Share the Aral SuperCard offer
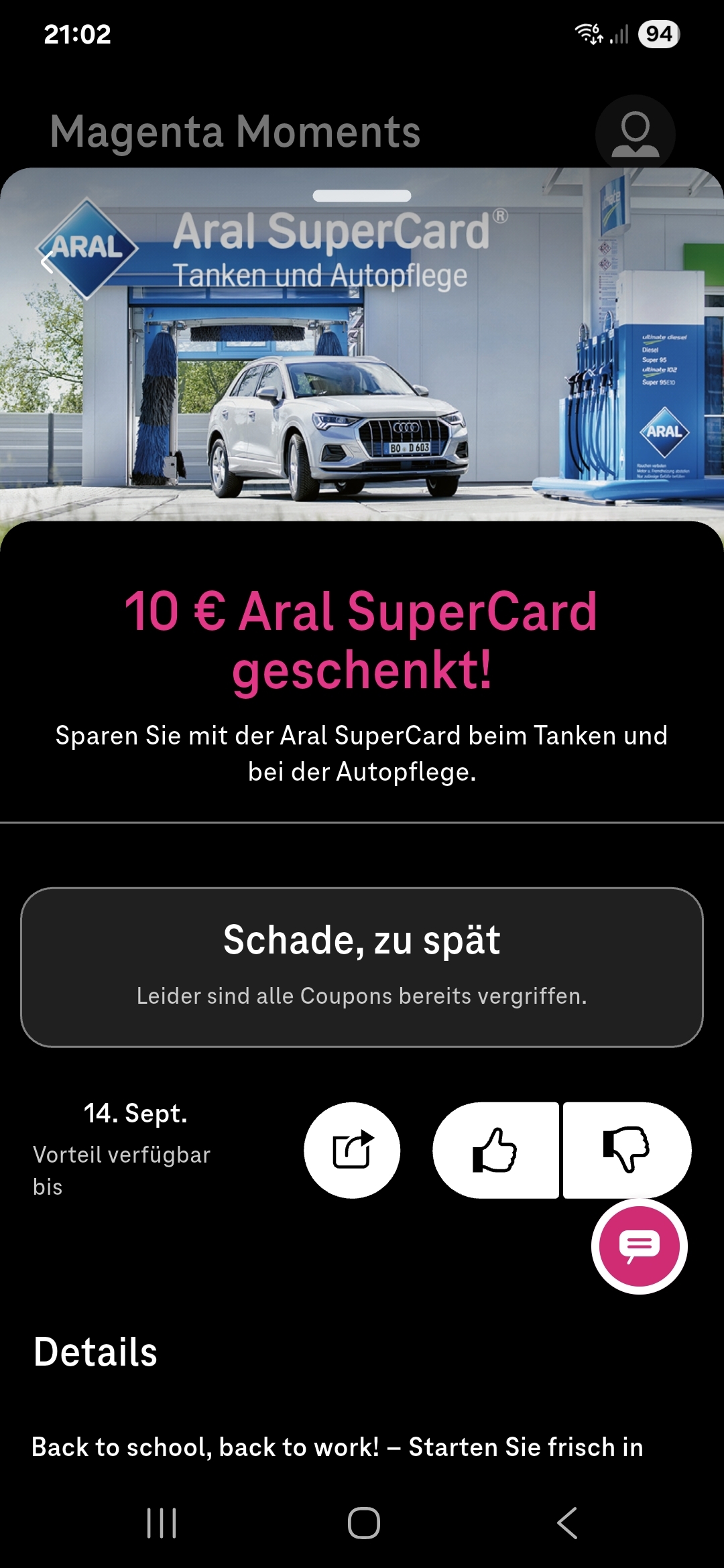 pyautogui.click(x=352, y=1150)
